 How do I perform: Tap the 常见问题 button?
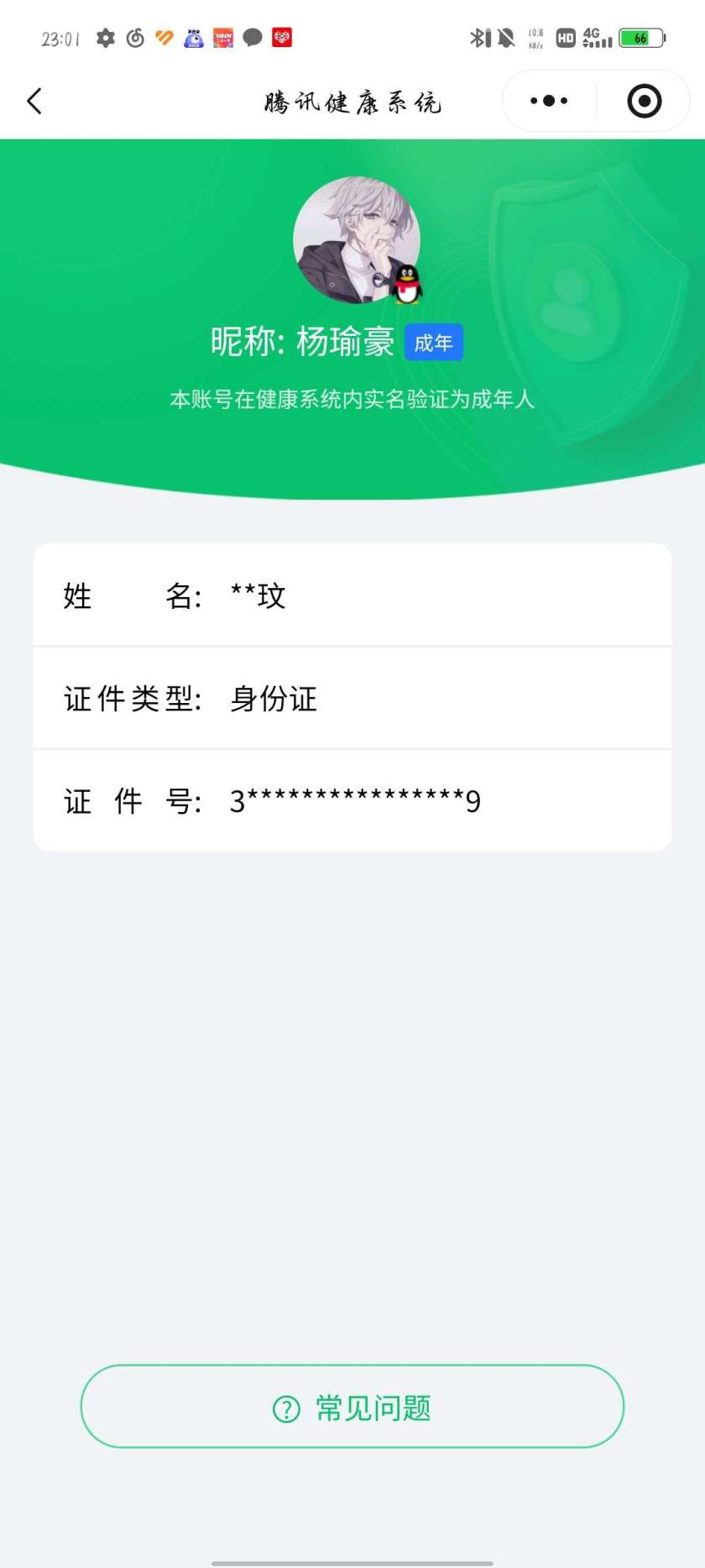[352, 1406]
